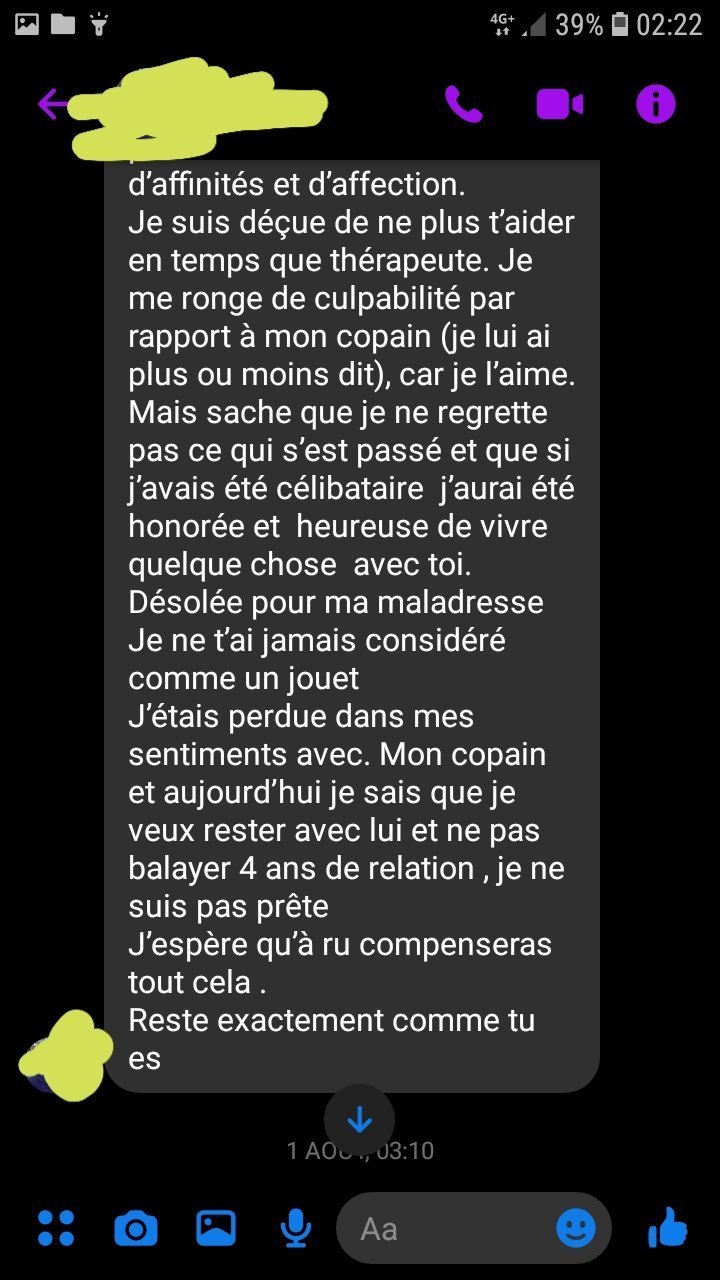Send a thumbs-up like
720x1280 pixels.
click(667, 1226)
